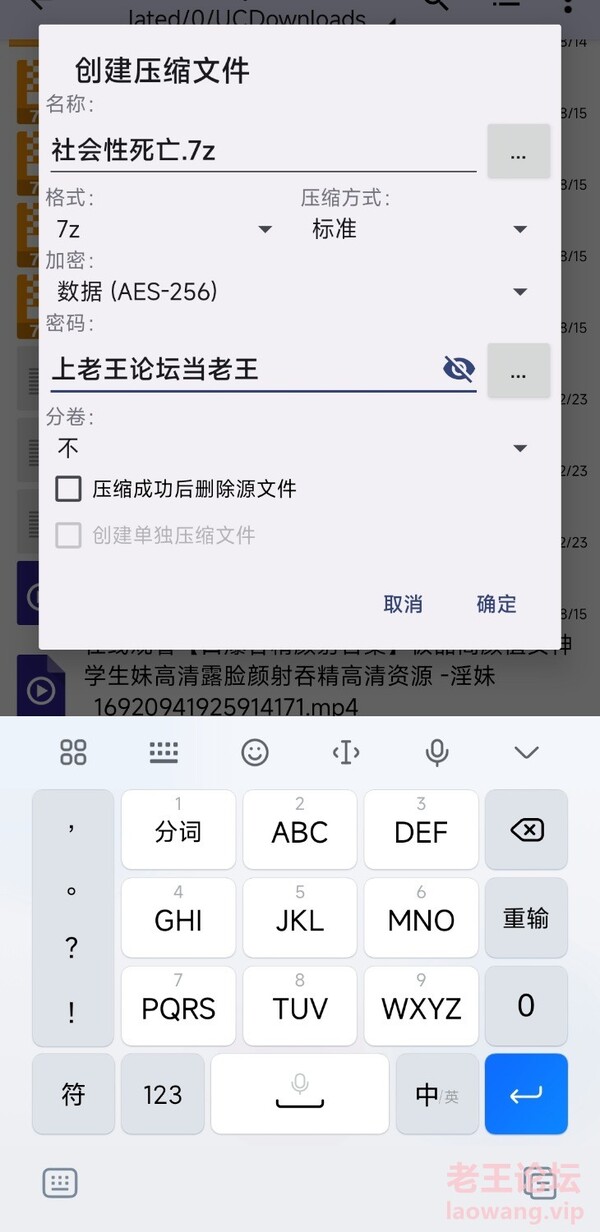Screen dimensions: 600x1232
Task: Hit the blue enter key
Action: (x=526, y=1094)
